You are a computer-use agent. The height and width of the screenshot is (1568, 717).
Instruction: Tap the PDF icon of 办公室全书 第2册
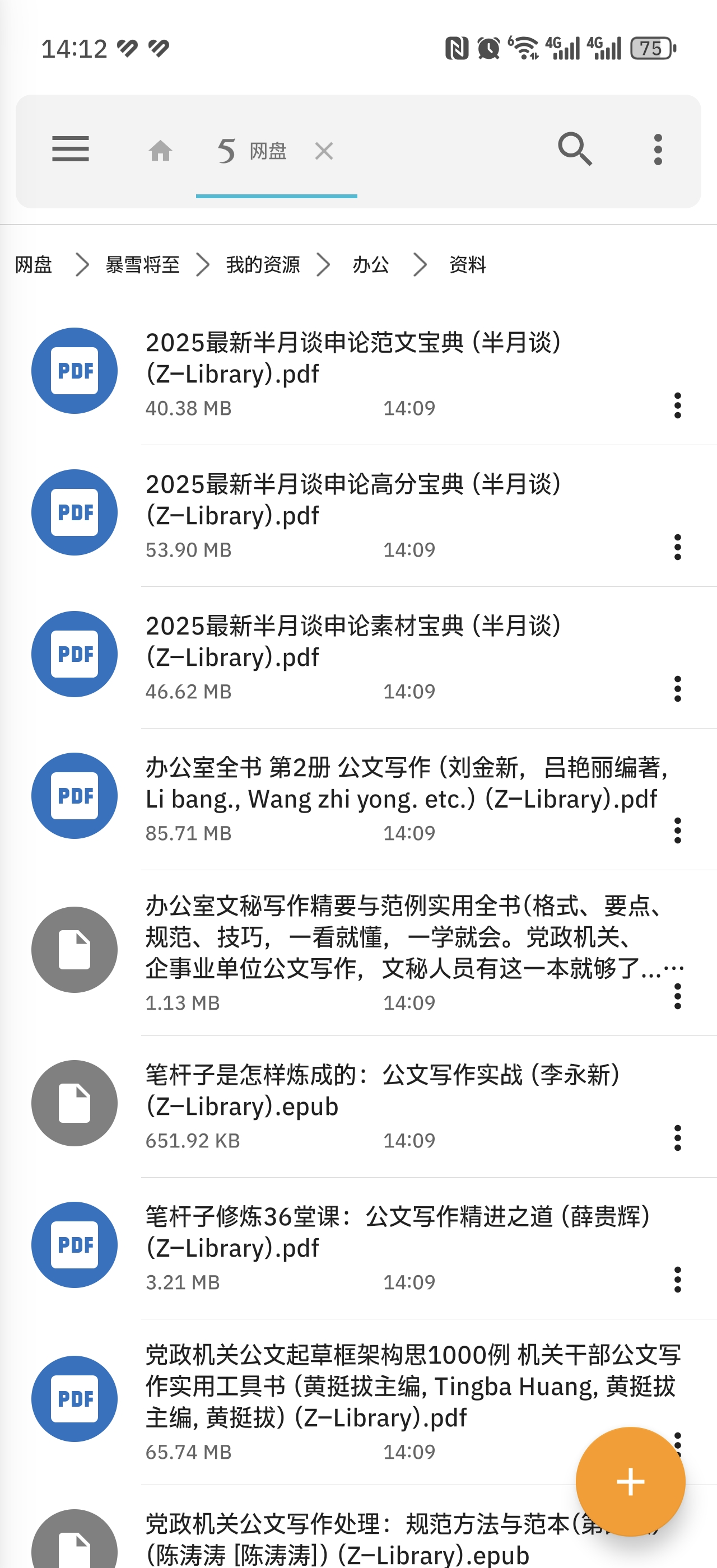click(73, 795)
